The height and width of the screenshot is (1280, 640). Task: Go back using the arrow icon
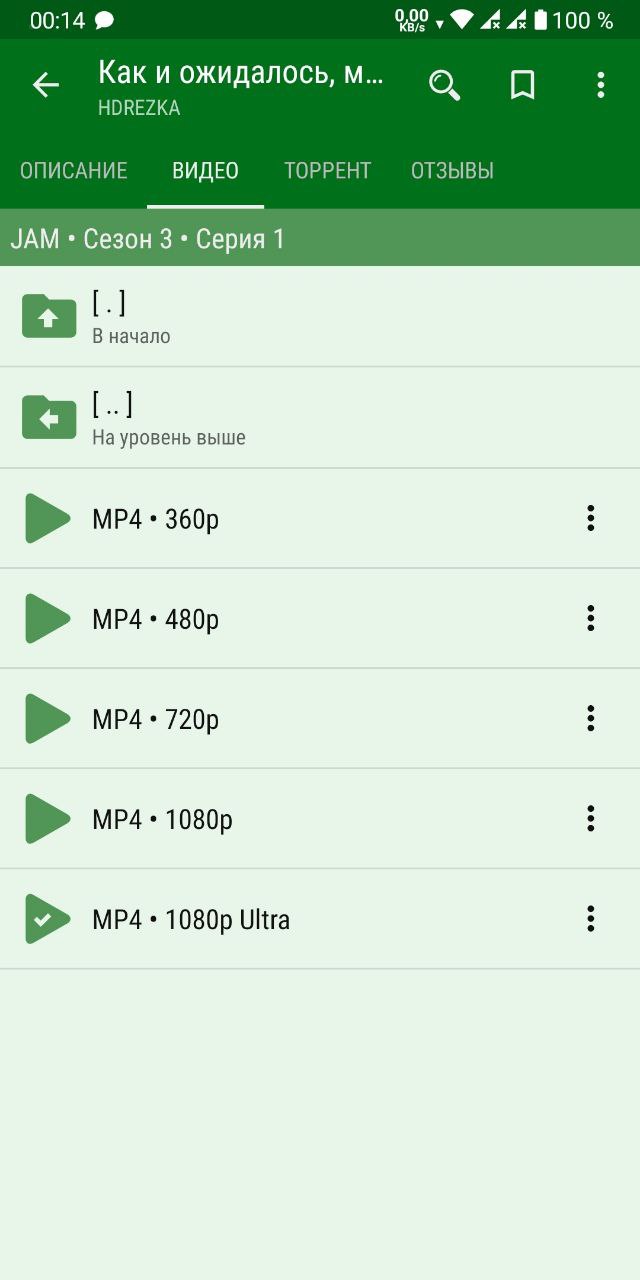(46, 85)
